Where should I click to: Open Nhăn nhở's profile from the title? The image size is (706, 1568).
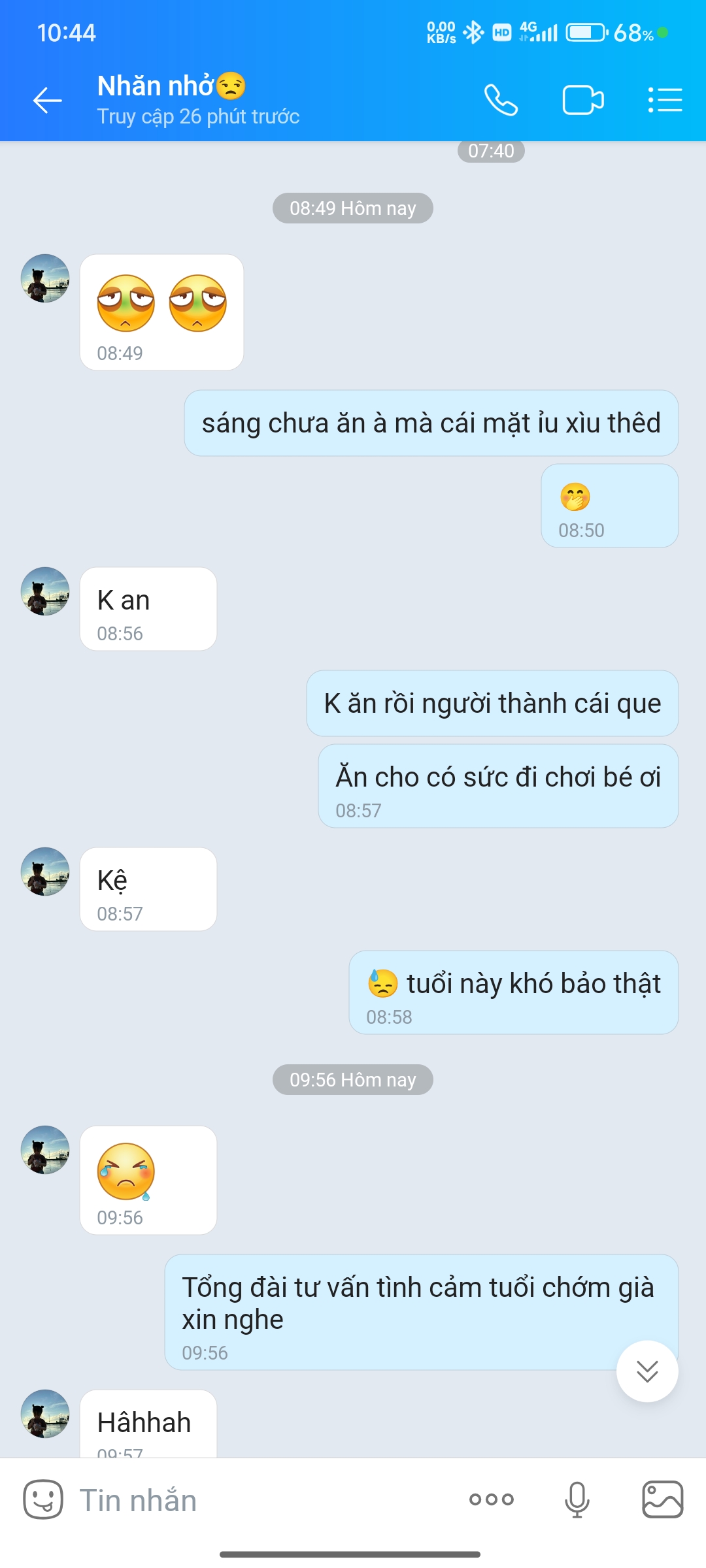click(171, 86)
